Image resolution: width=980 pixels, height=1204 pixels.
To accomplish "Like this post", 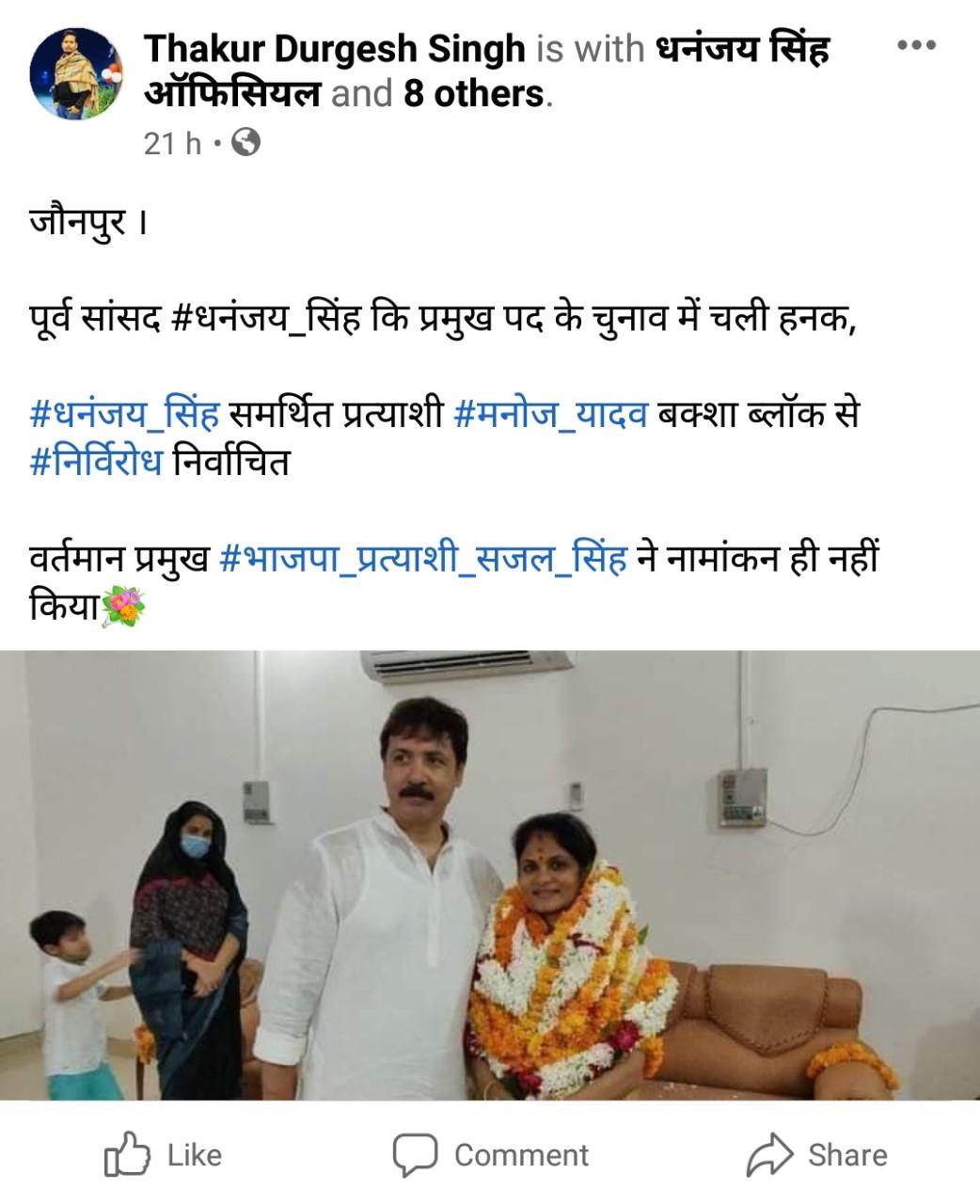I will pyautogui.click(x=164, y=1154).
